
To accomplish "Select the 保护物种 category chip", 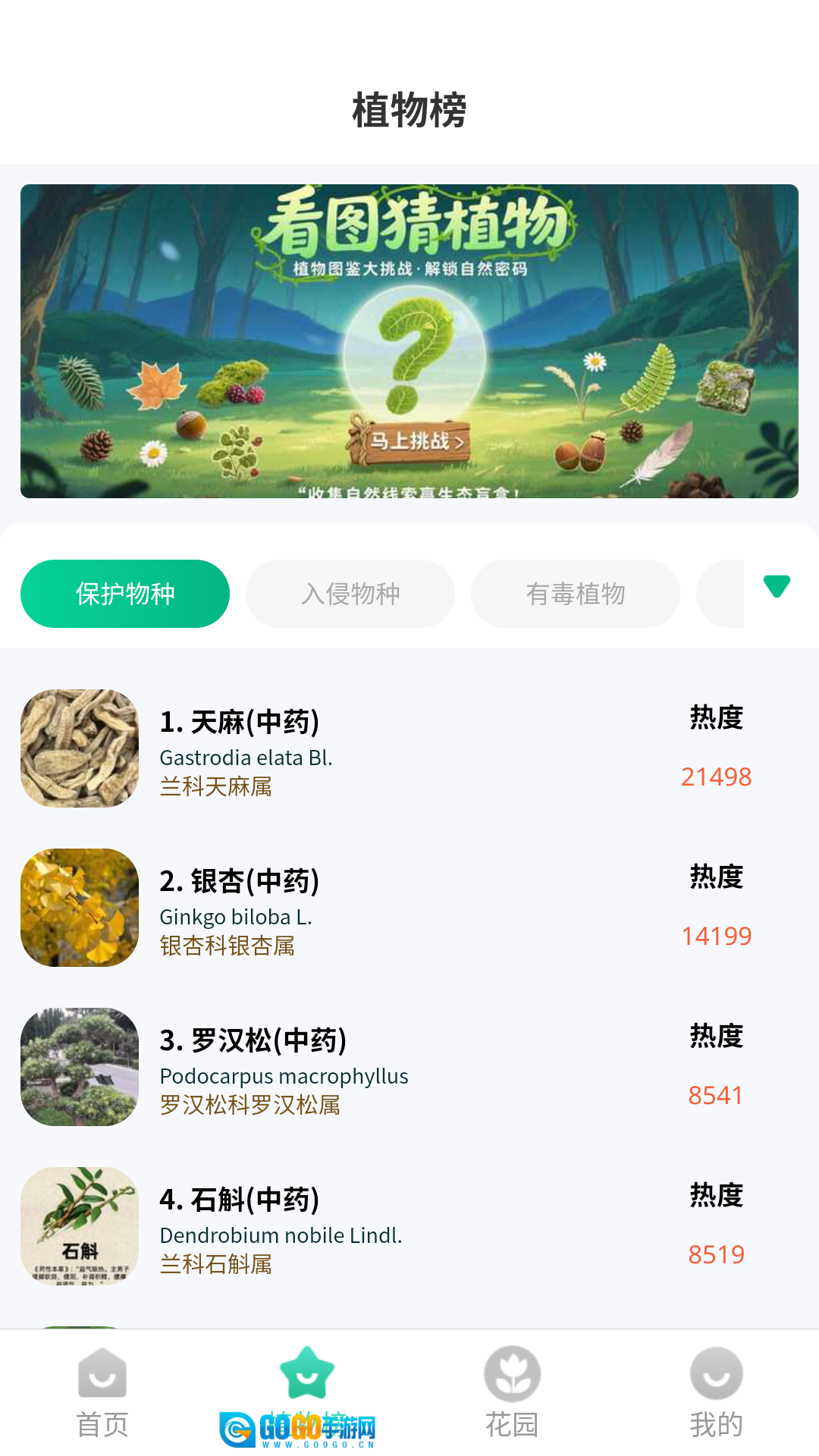I will click(125, 594).
